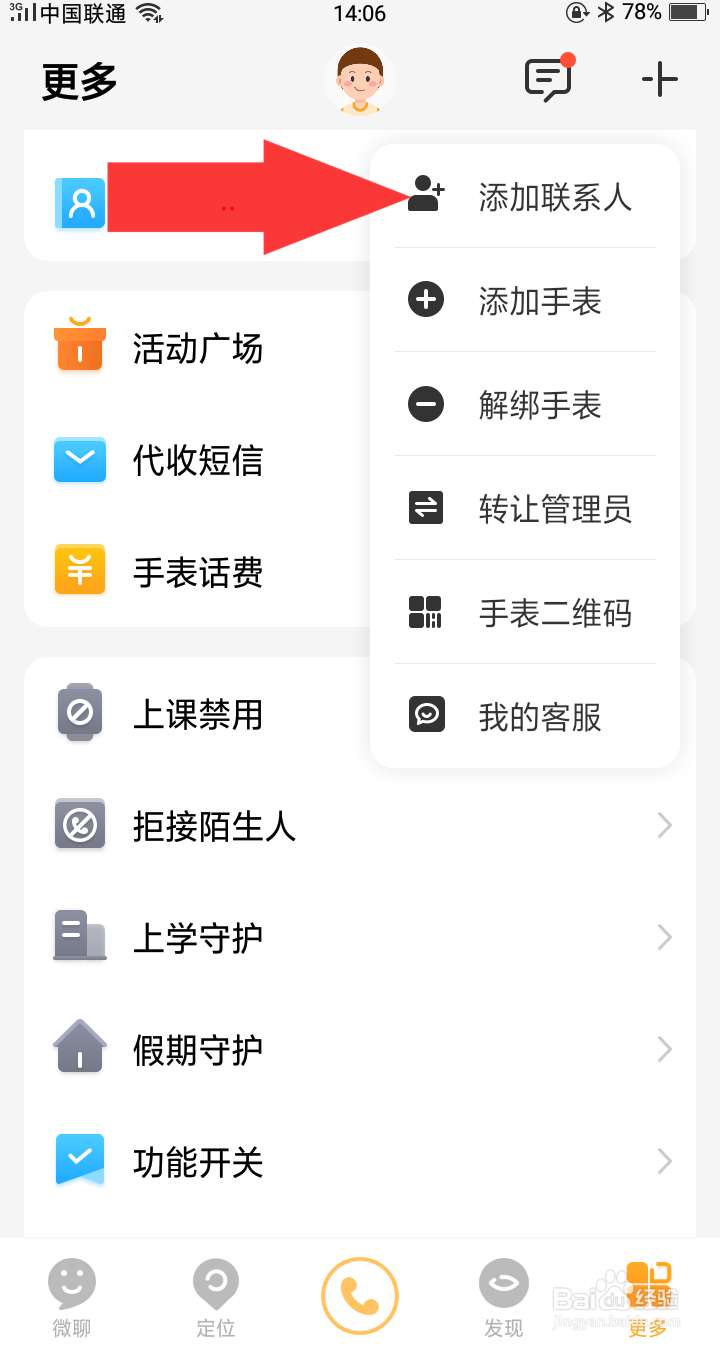The image size is (720, 1347).
Task: Open 转让管理员 option
Action: (x=525, y=508)
